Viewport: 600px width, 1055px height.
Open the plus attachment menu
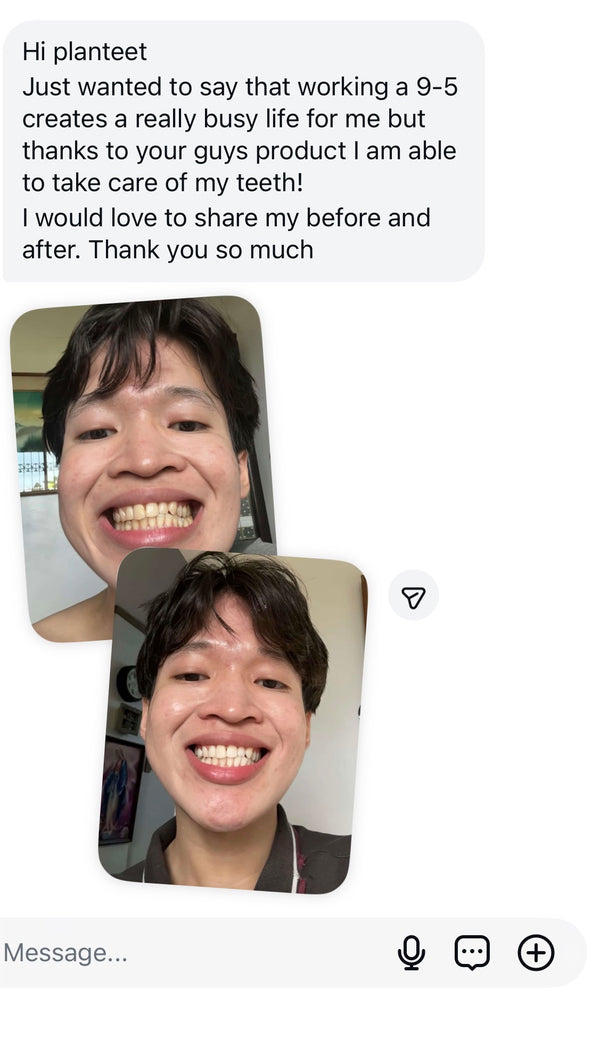point(536,953)
